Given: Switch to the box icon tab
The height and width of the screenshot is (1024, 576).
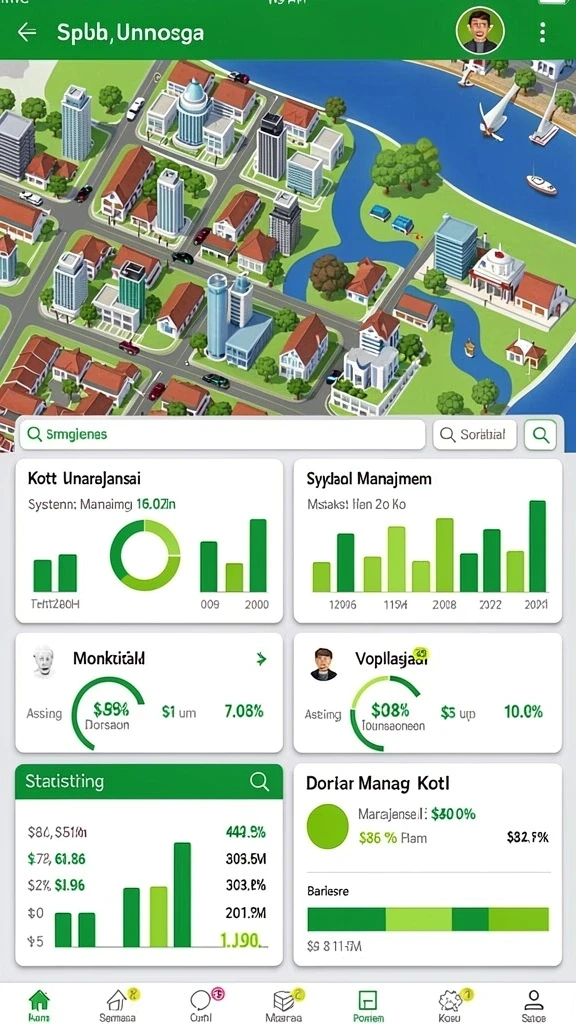Looking at the screenshot, I should (x=284, y=1004).
